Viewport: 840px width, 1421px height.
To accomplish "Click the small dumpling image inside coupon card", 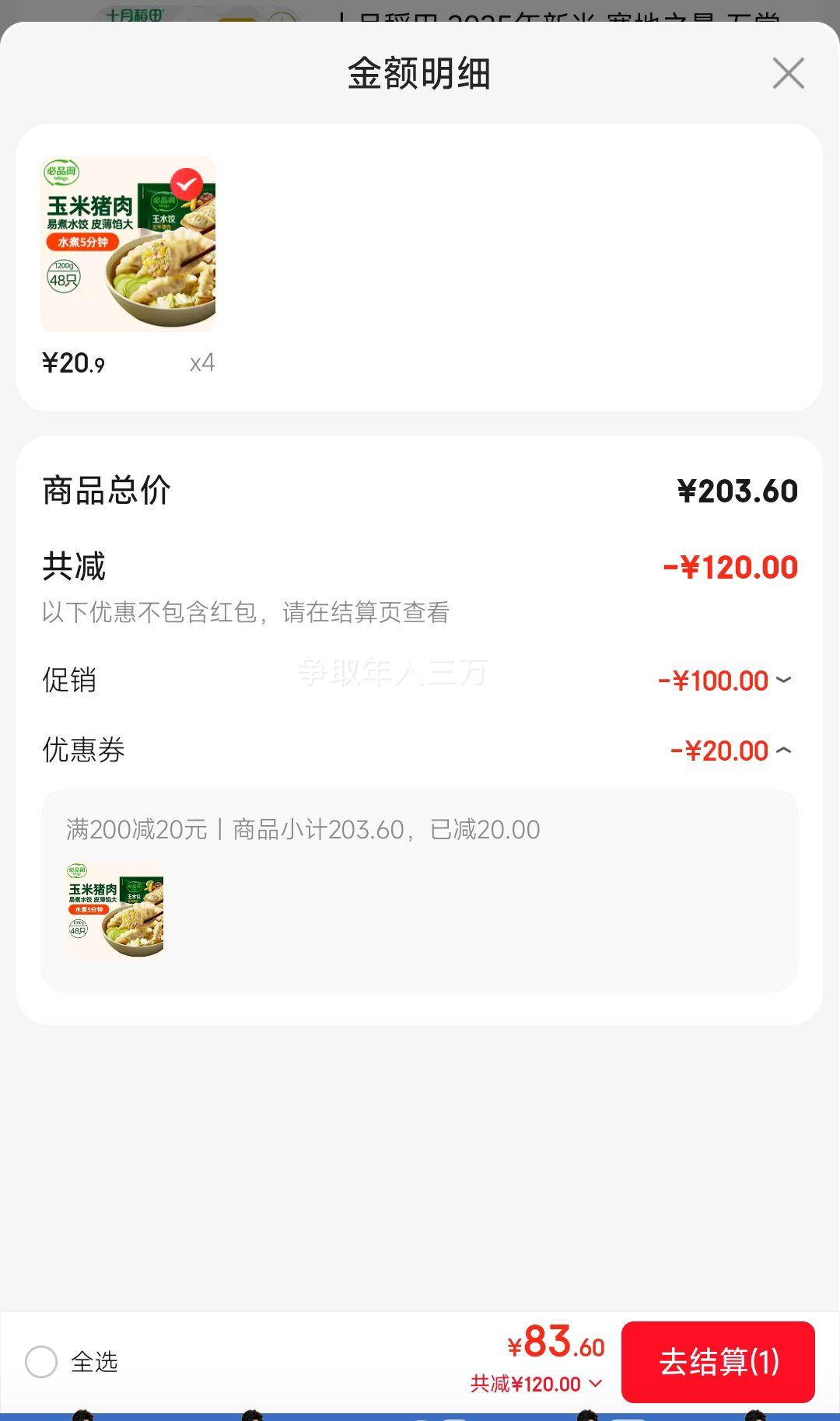I will click(114, 913).
